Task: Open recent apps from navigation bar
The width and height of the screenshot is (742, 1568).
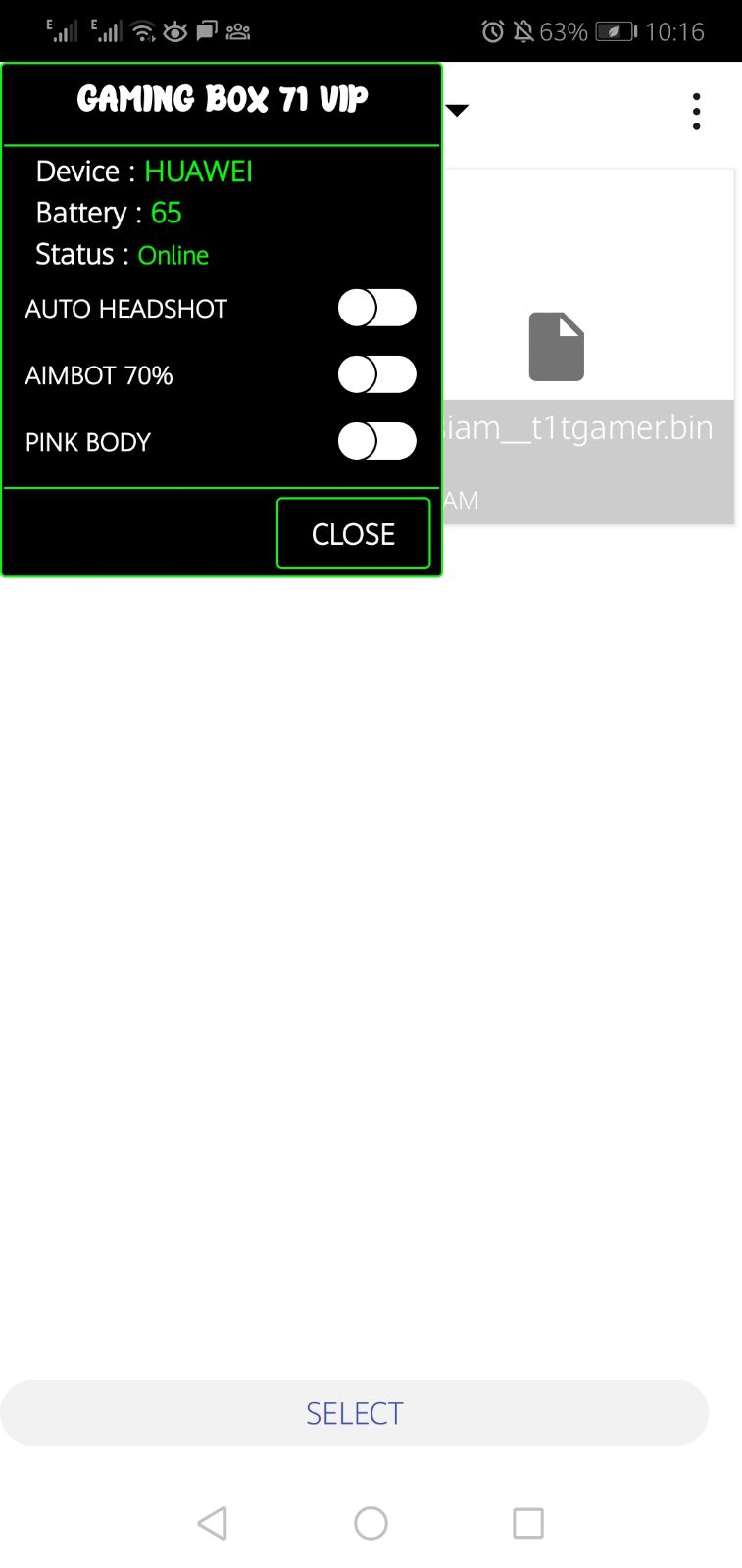Action: point(527,1523)
